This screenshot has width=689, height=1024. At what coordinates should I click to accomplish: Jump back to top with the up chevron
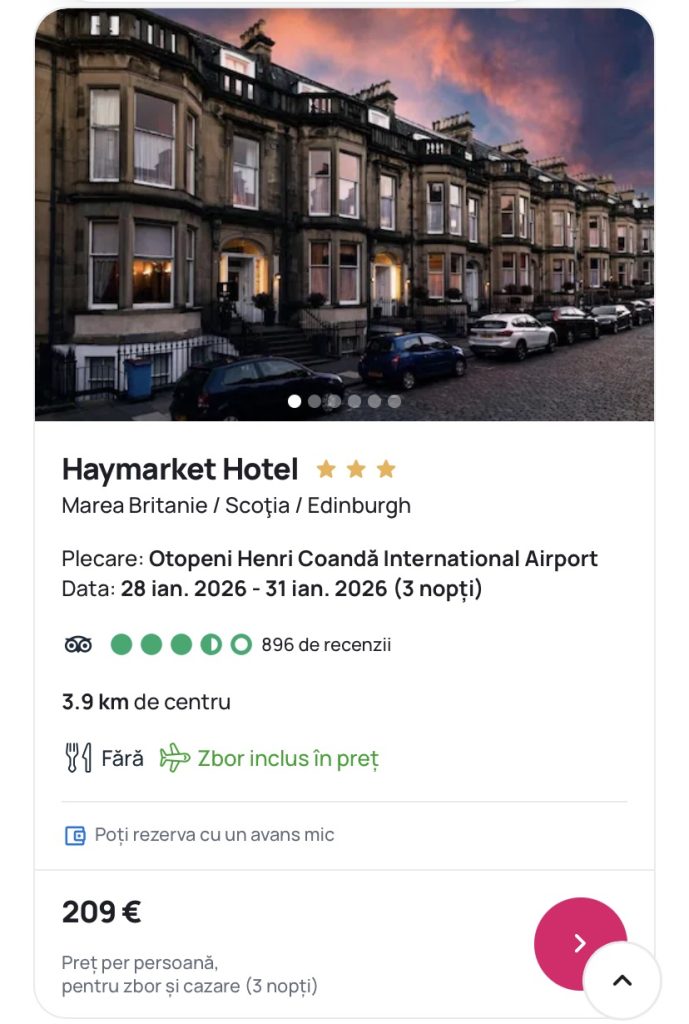pos(622,980)
